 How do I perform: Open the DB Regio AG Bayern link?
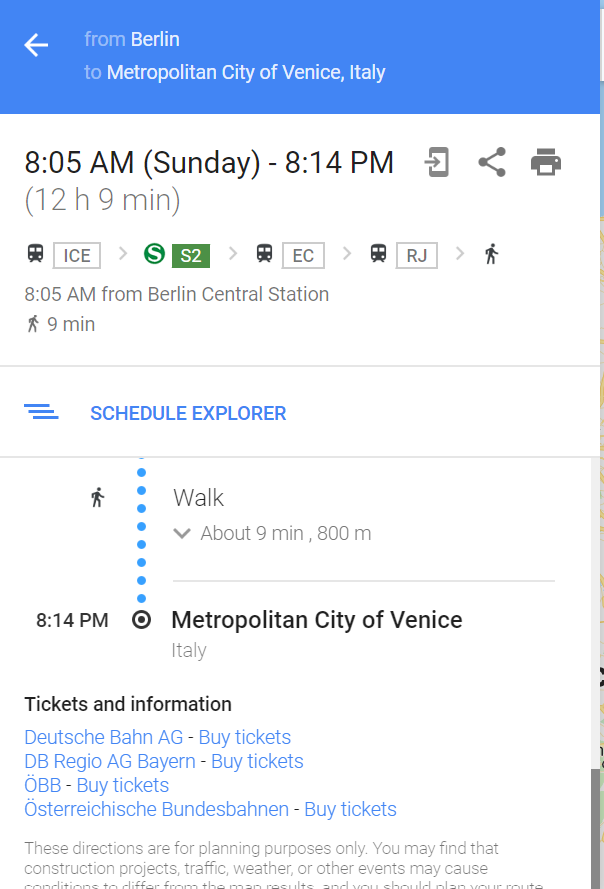(110, 762)
